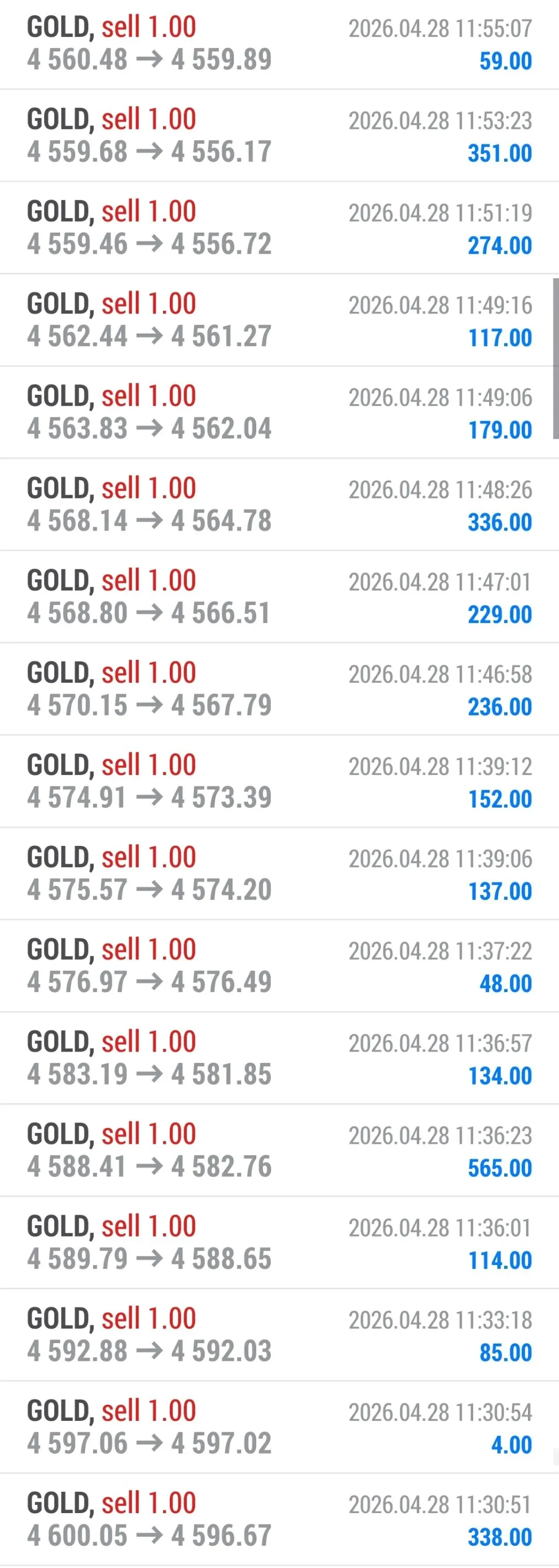
Task: Tap the trade from 4 562.44 to 4 561.27
Action: coord(279,320)
